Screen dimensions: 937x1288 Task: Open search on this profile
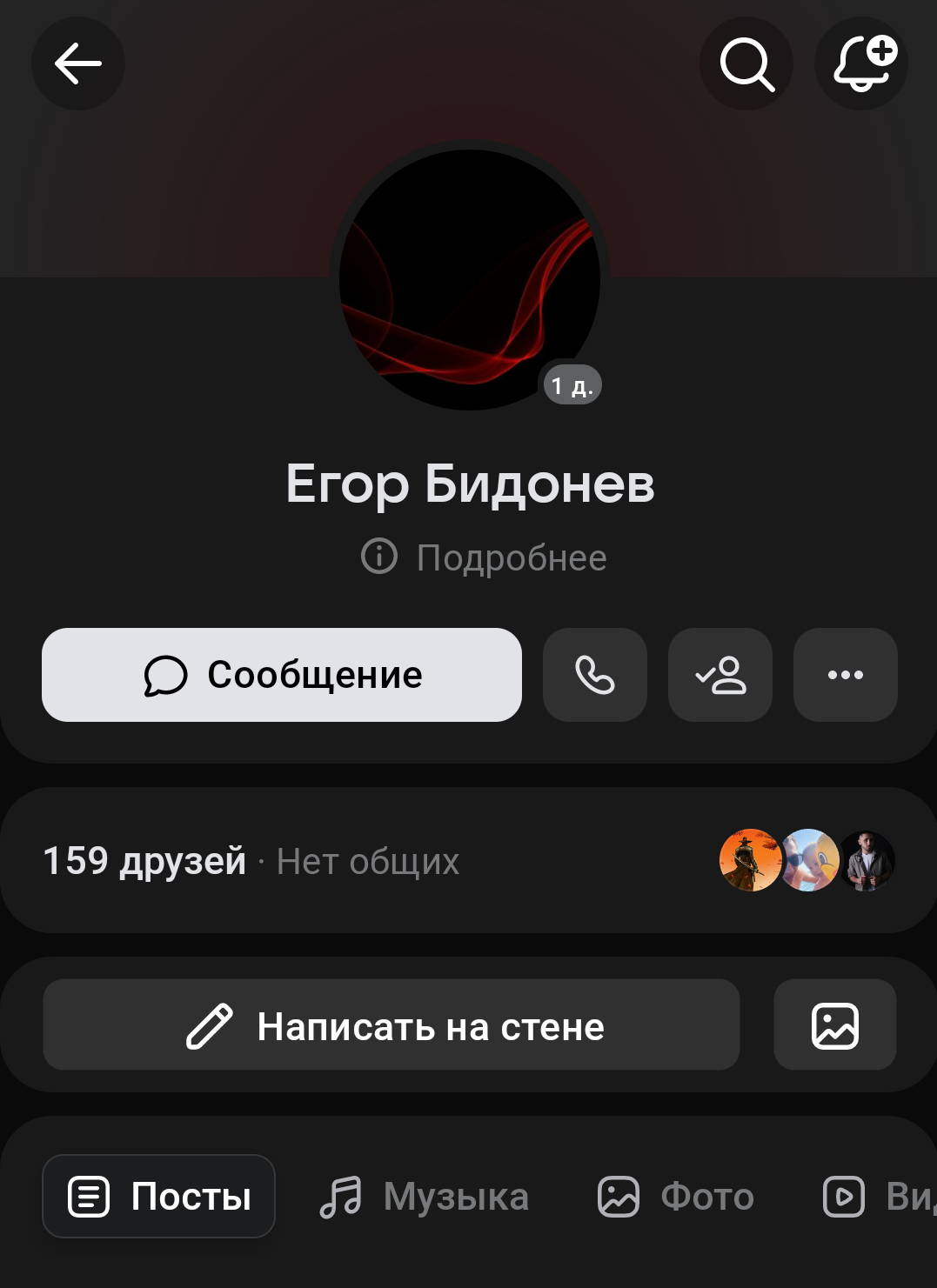[x=746, y=63]
